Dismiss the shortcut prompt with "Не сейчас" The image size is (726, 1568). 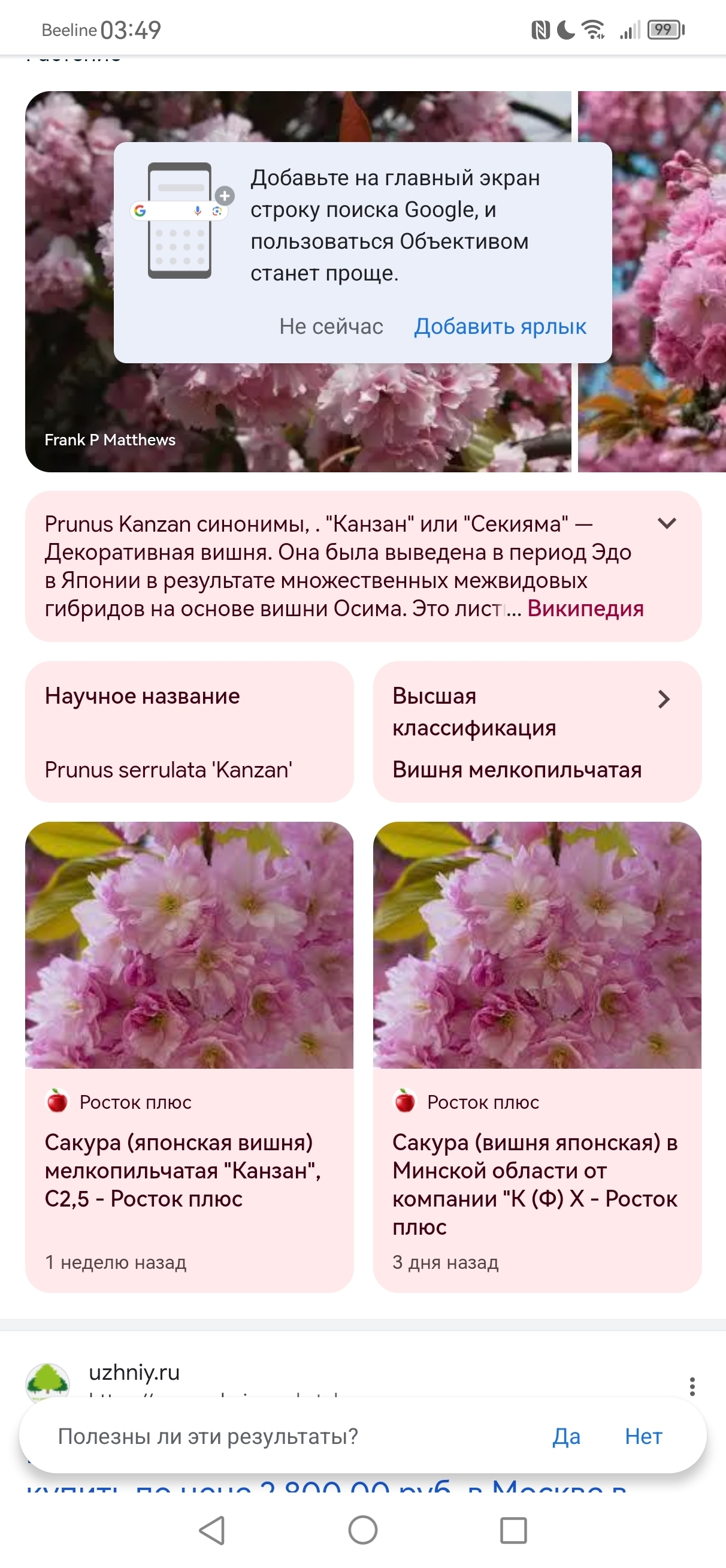click(x=331, y=327)
